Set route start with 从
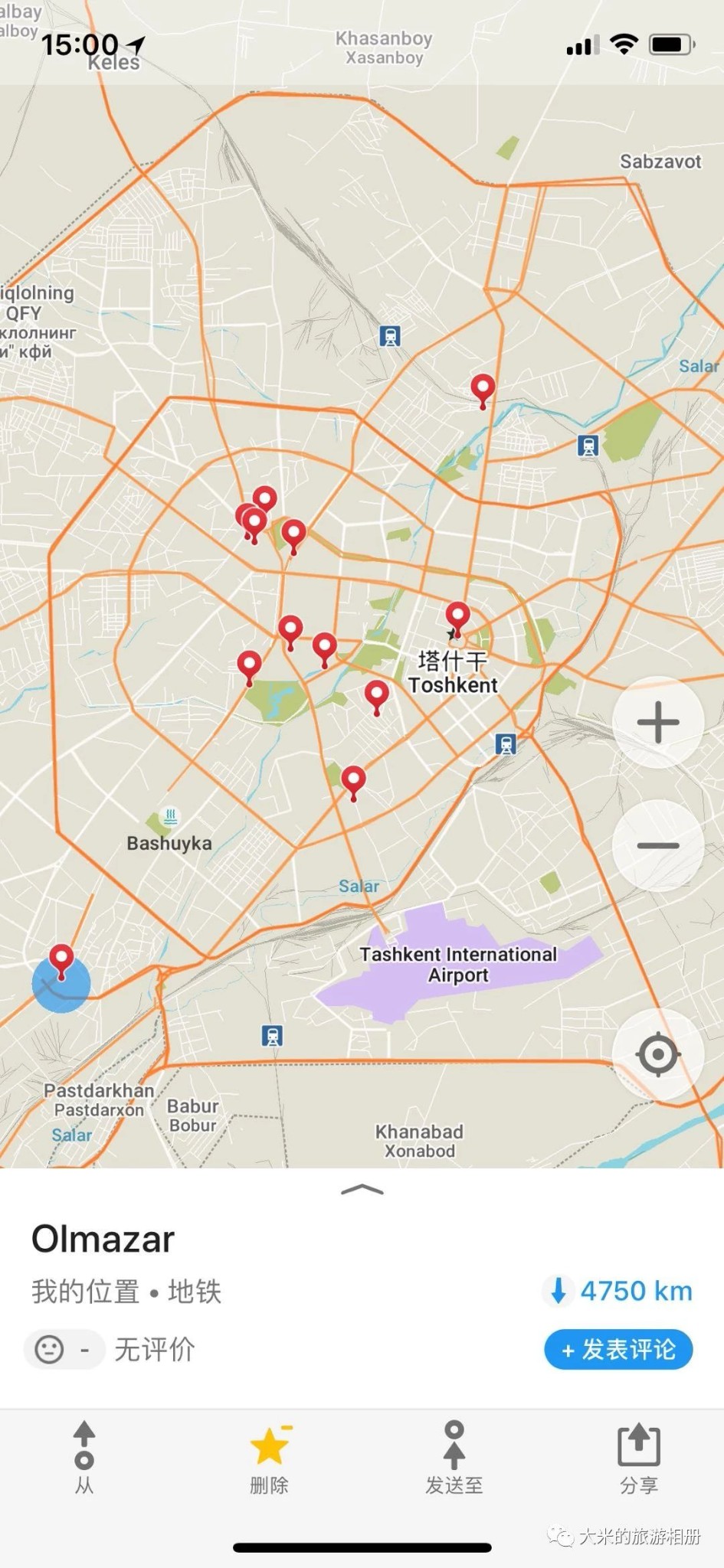724x1568 pixels. 84,1458
